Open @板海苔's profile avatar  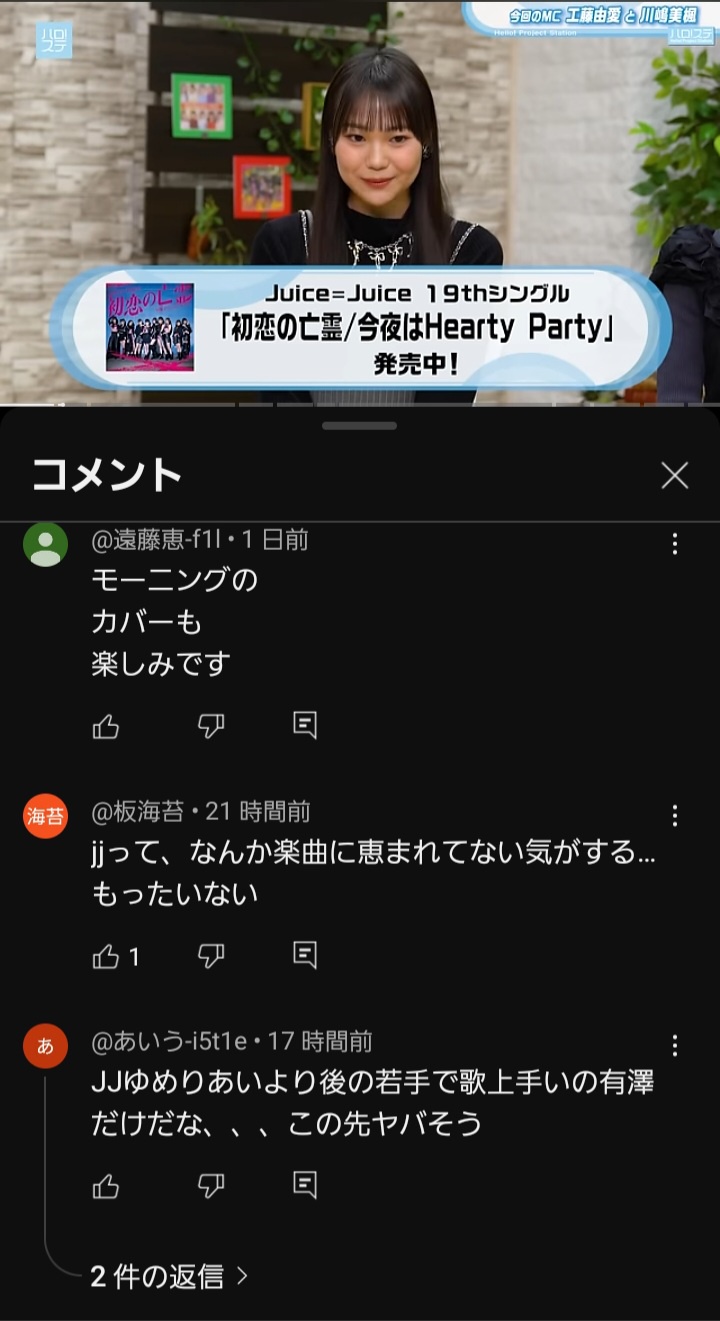pyautogui.click(x=45, y=816)
